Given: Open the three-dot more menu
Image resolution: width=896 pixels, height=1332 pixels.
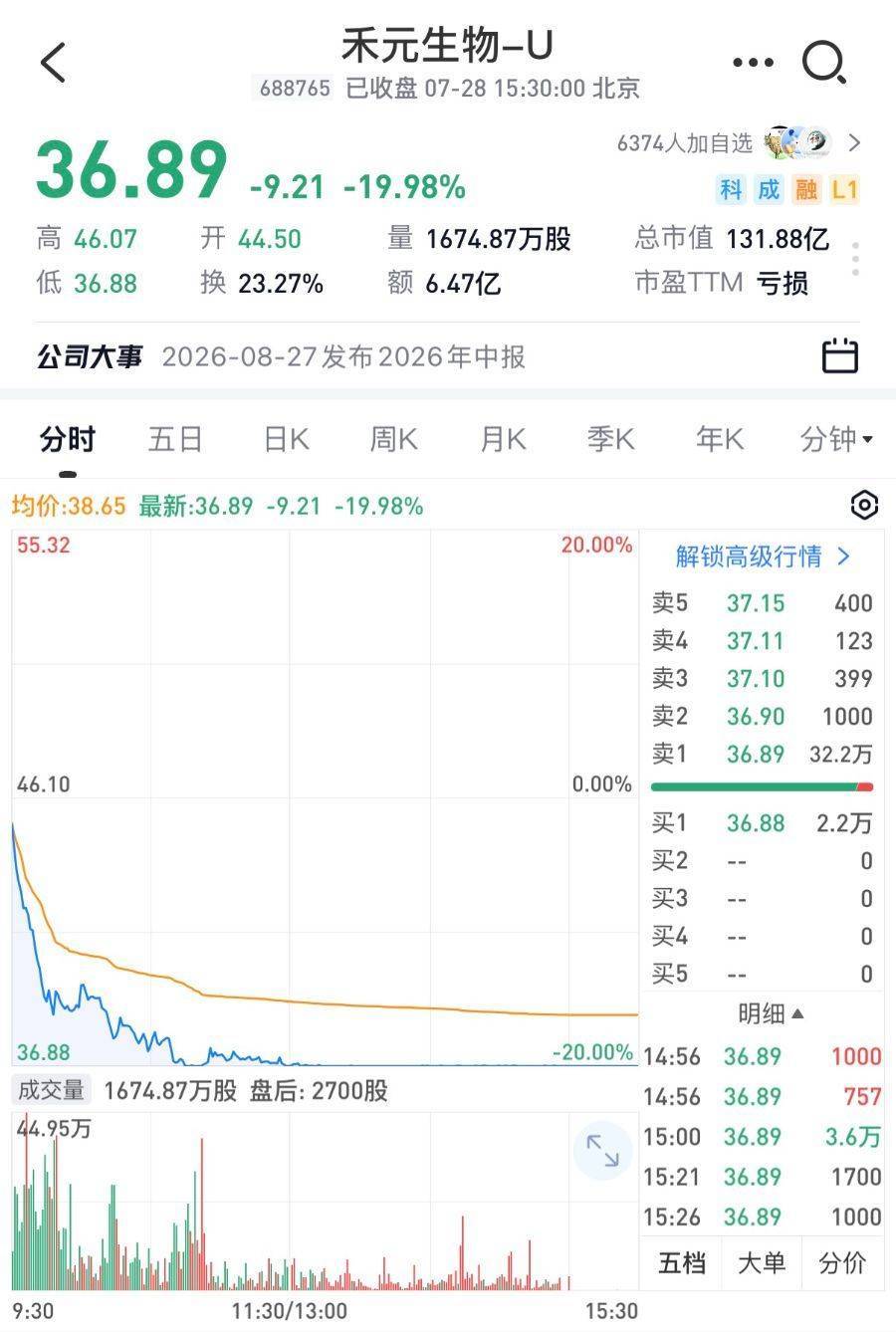Looking at the screenshot, I should [753, 63].
